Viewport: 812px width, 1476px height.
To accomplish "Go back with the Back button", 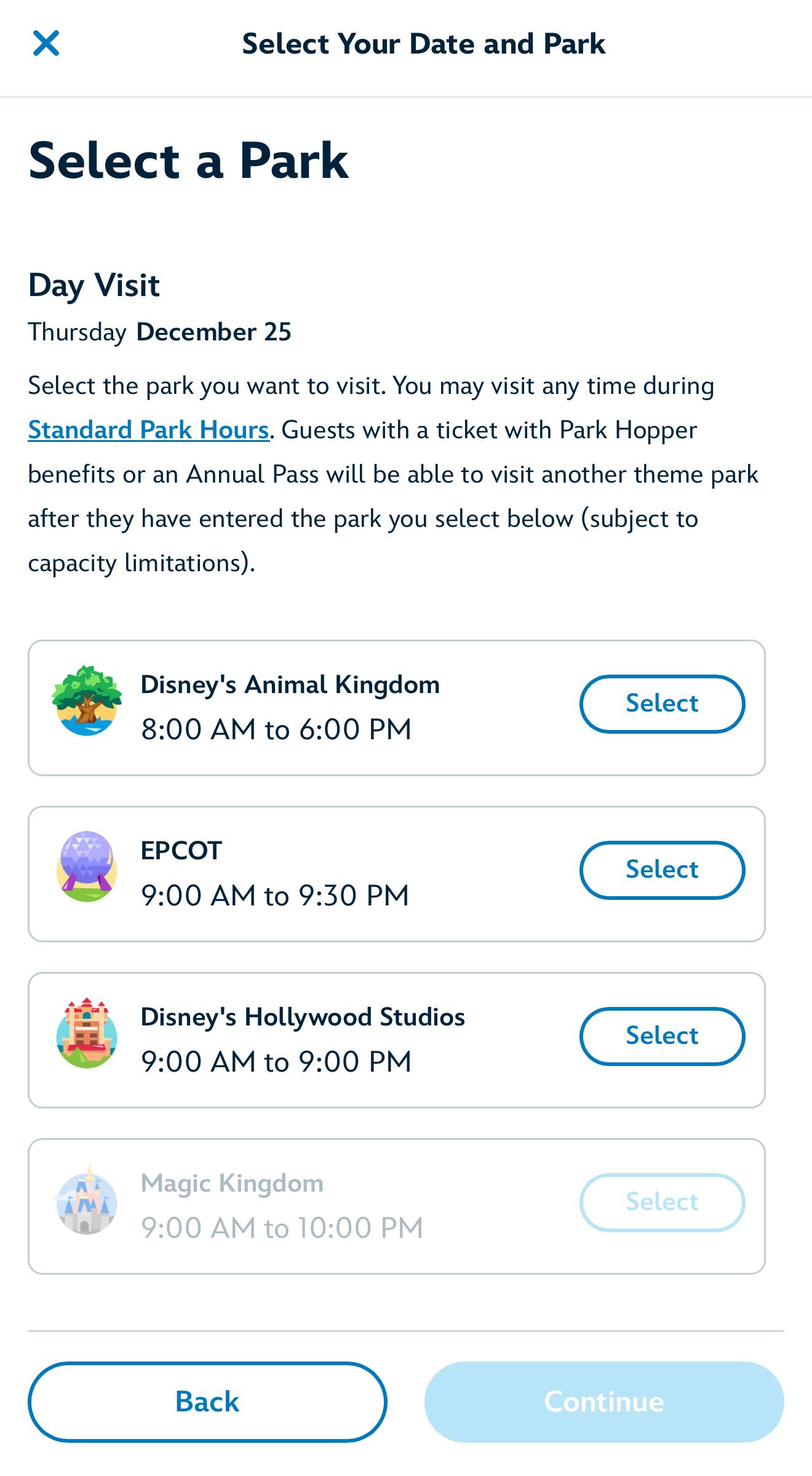I will click(207, 1402).
